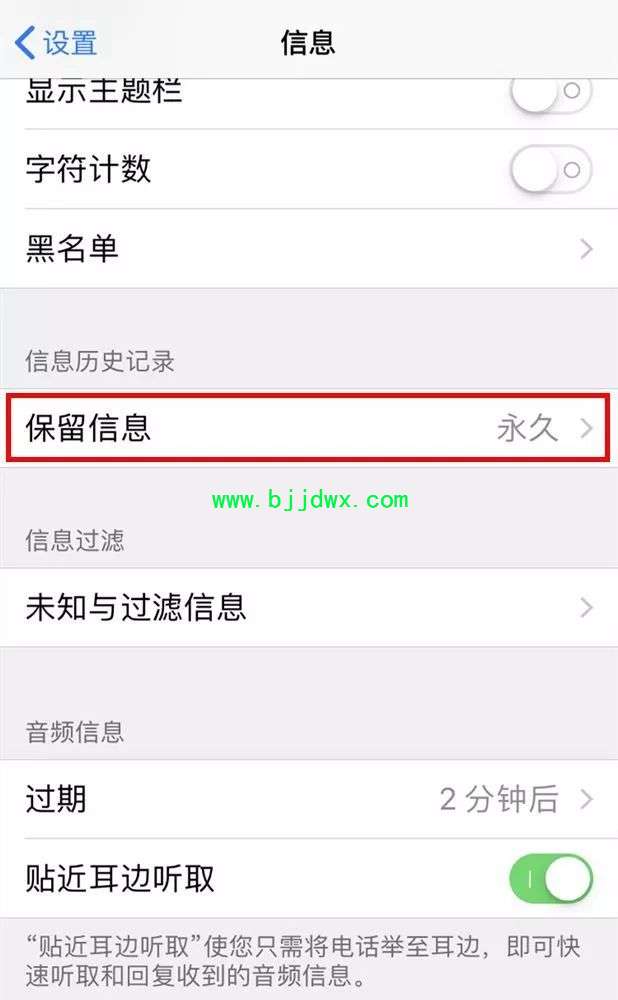Enable the 字符计数 switch

pos(551,169)
